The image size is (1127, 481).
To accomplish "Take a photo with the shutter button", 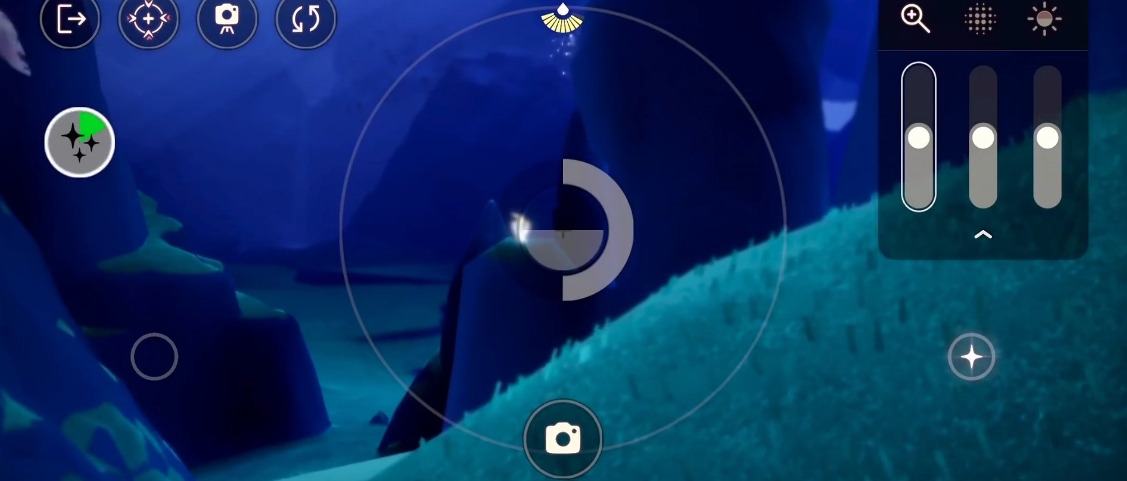I will pyautogui.click(x=563, y=438).
